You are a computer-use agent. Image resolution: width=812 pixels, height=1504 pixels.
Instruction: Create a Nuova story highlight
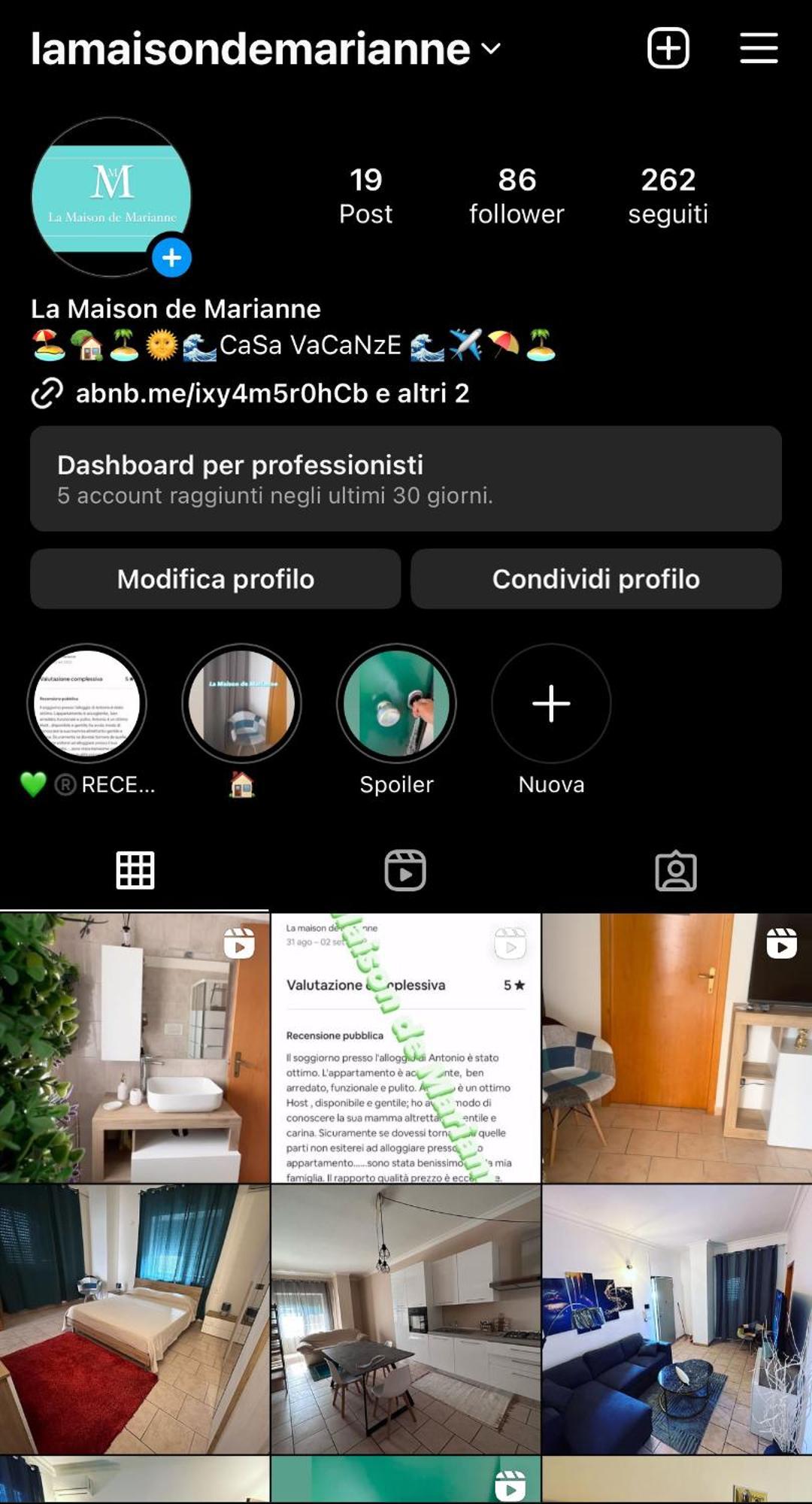click(551, 704)
